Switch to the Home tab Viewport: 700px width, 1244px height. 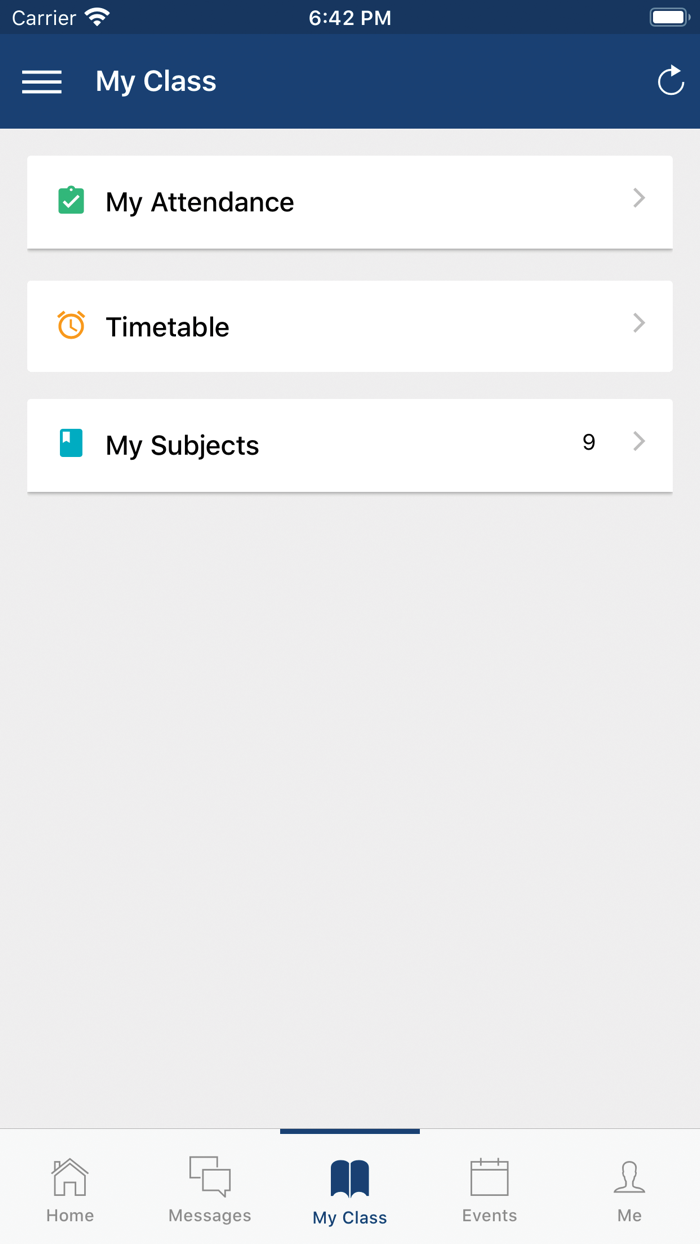[x=70, y=1190]
